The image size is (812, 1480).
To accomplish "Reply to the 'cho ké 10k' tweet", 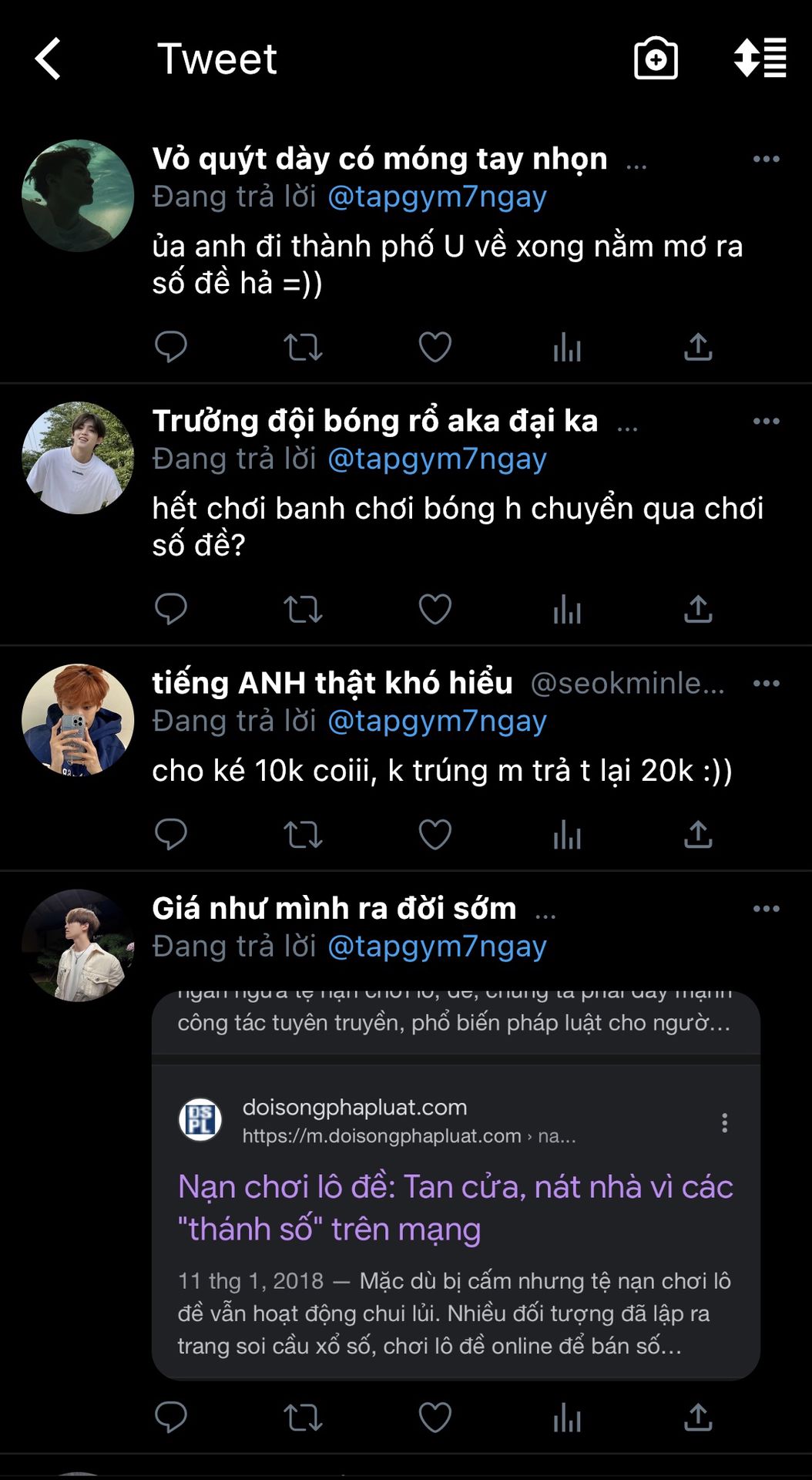I will (x=171, y=835).
